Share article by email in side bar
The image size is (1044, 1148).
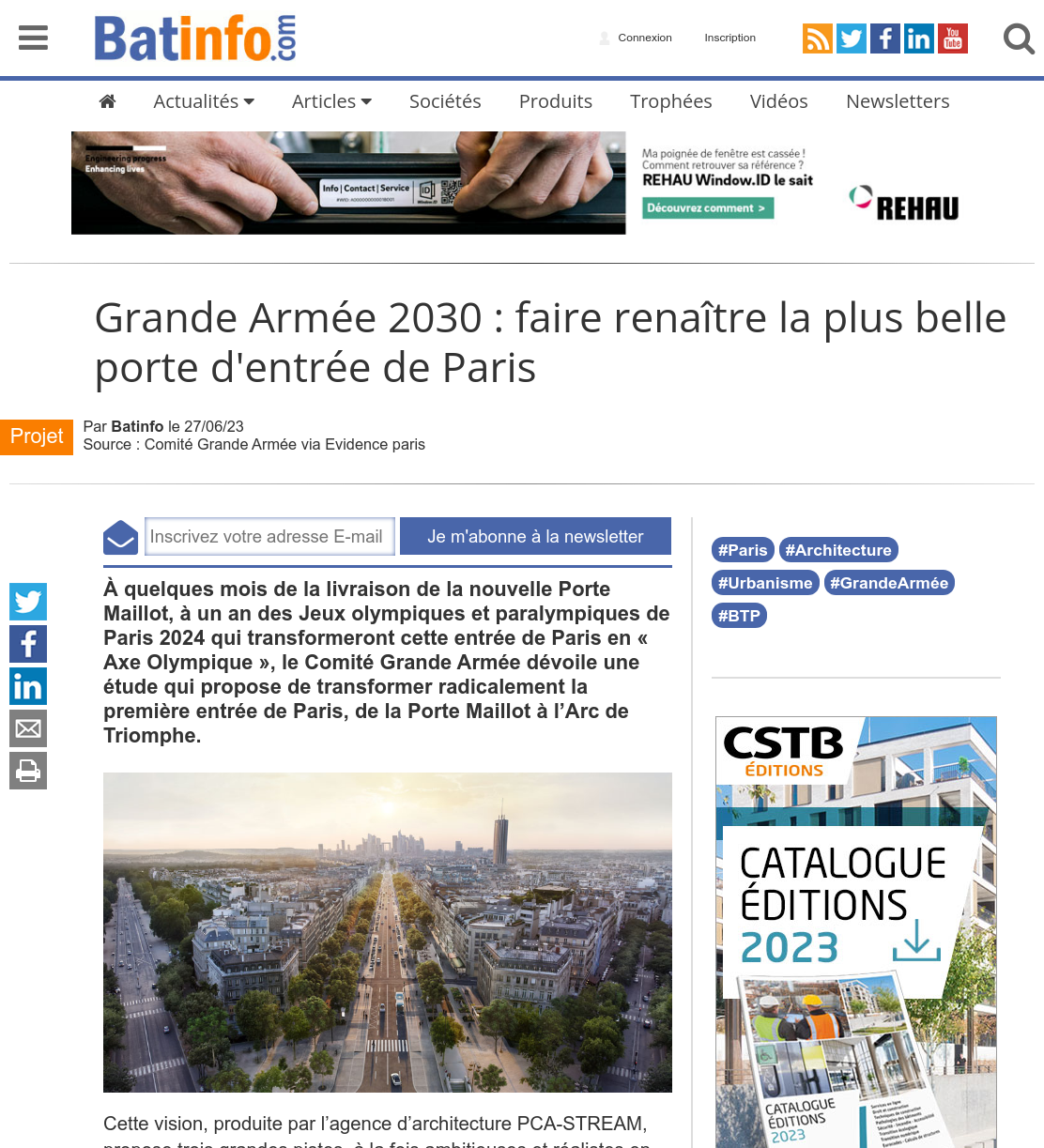[x=28, y=728]
